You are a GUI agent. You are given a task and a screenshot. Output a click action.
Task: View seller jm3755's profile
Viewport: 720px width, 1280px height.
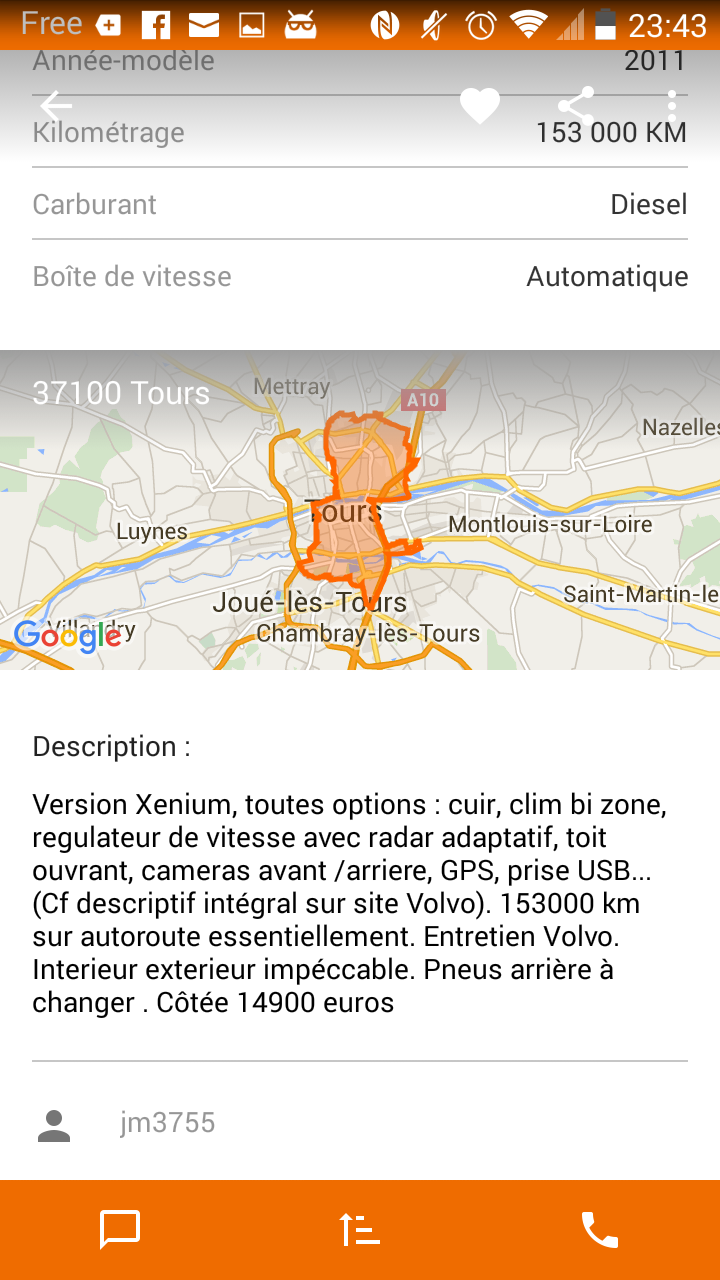pos(360,1123)
